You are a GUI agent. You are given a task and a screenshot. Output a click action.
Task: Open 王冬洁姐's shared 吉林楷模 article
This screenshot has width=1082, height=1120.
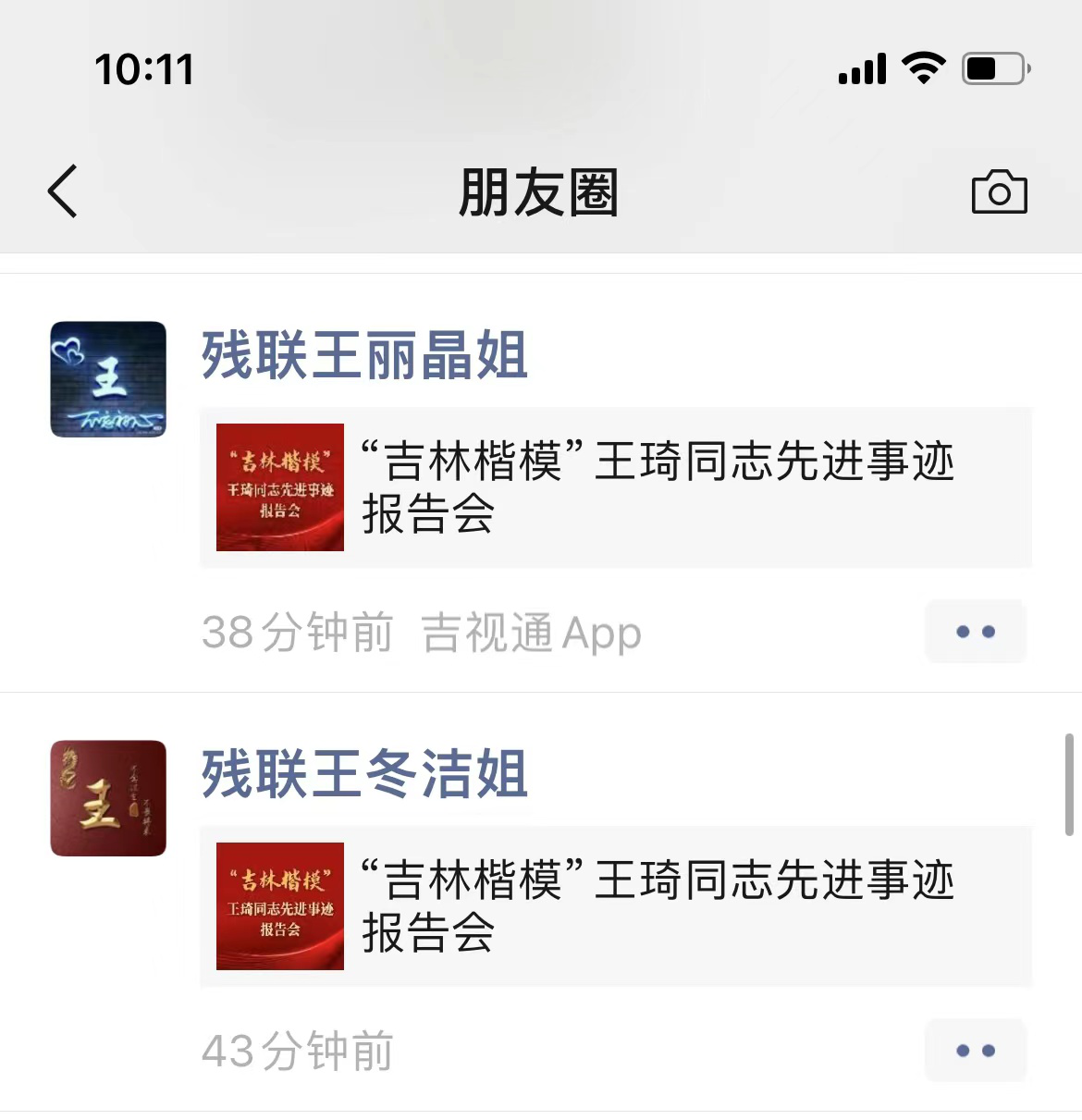click(x=615, y=906)
